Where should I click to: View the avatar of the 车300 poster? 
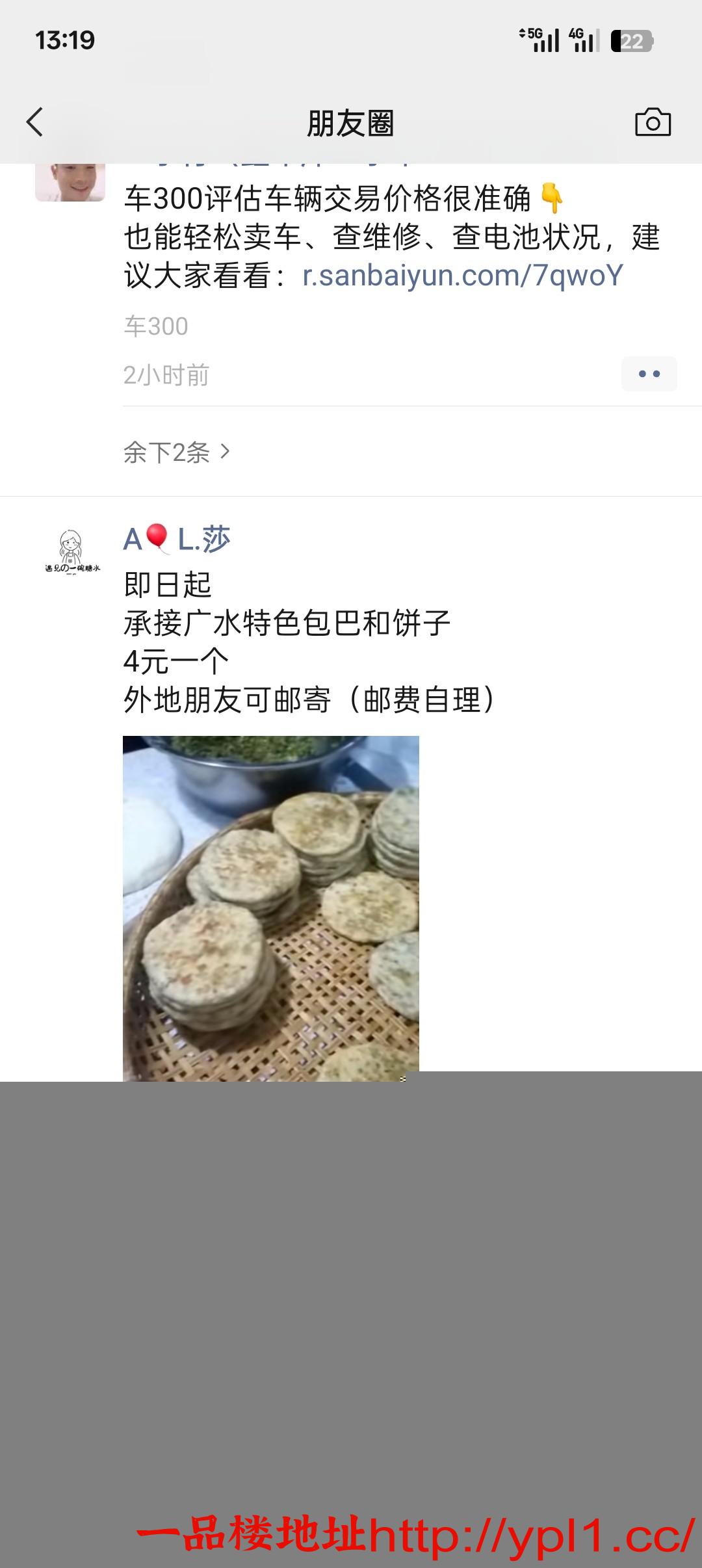click(70, 182)
